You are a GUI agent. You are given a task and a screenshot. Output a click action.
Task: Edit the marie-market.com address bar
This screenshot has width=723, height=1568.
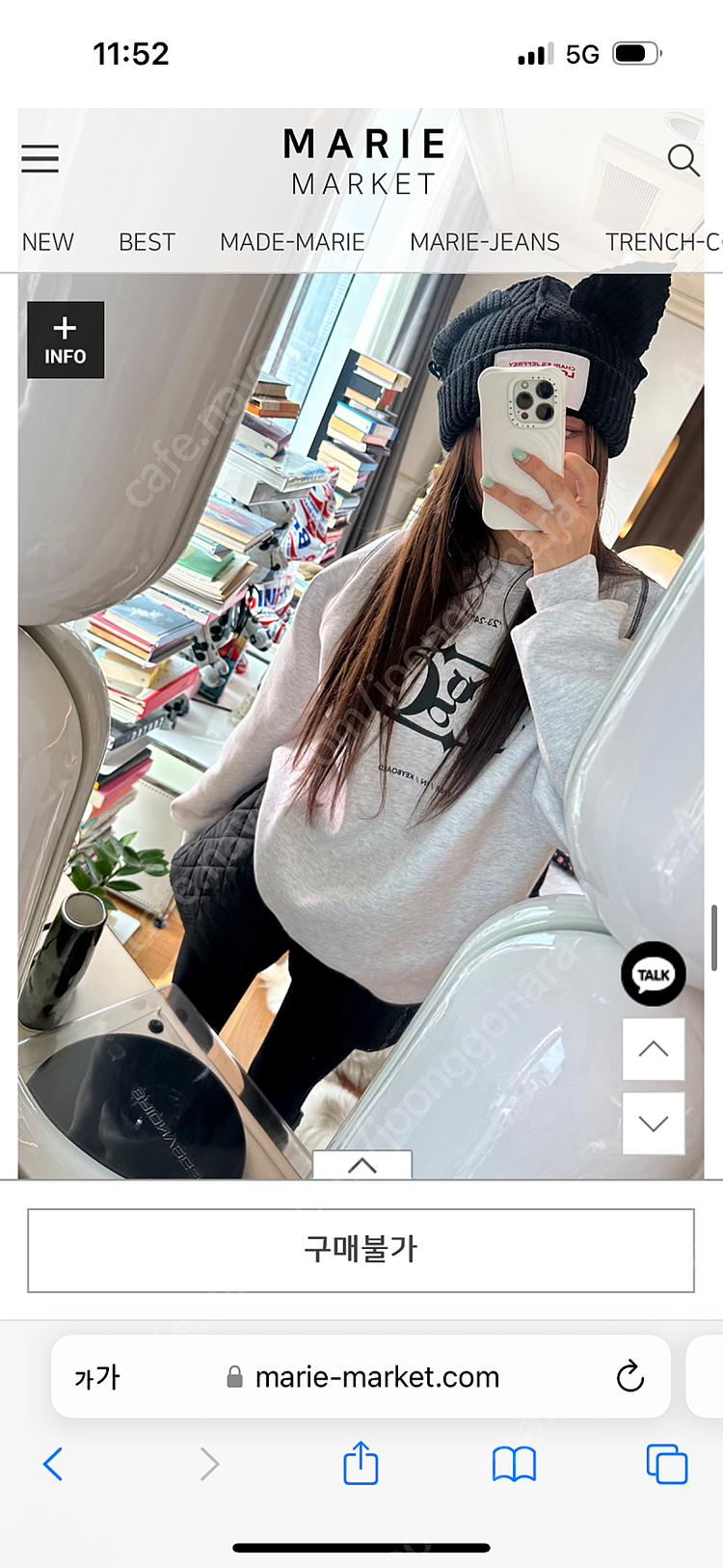pos(376,1377)
